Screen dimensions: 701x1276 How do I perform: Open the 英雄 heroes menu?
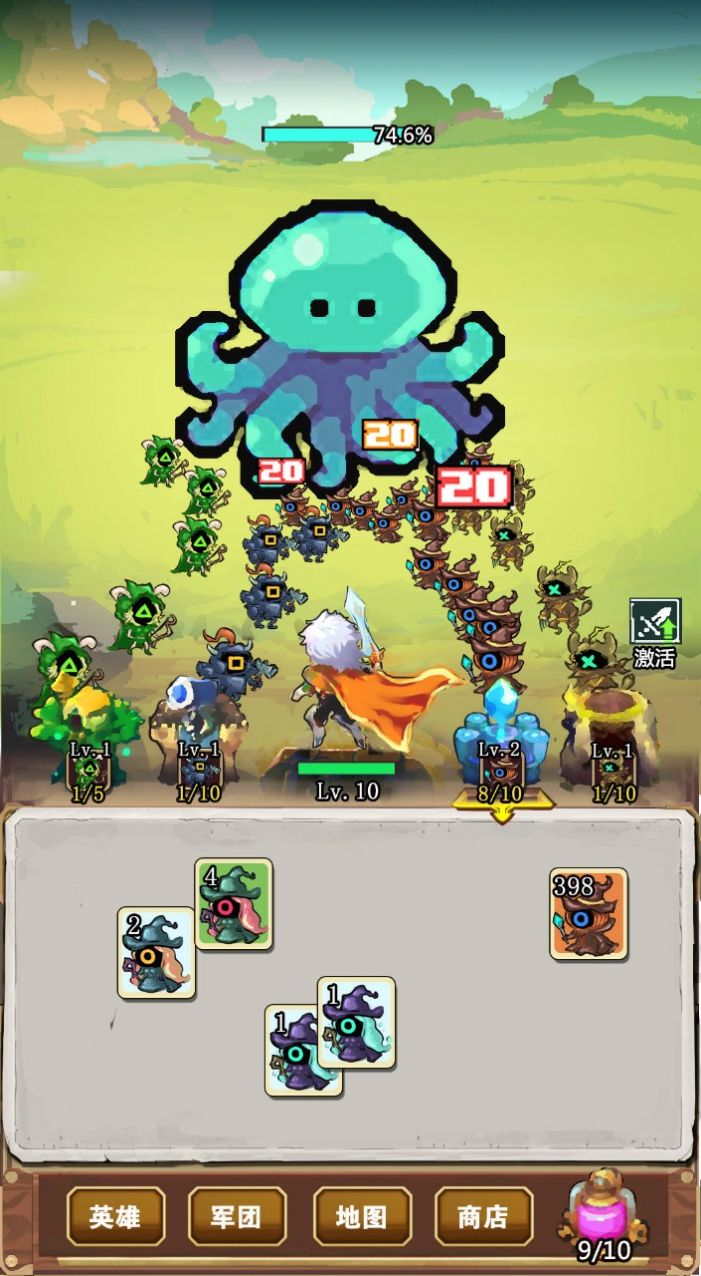click(x=116, y=1216)
